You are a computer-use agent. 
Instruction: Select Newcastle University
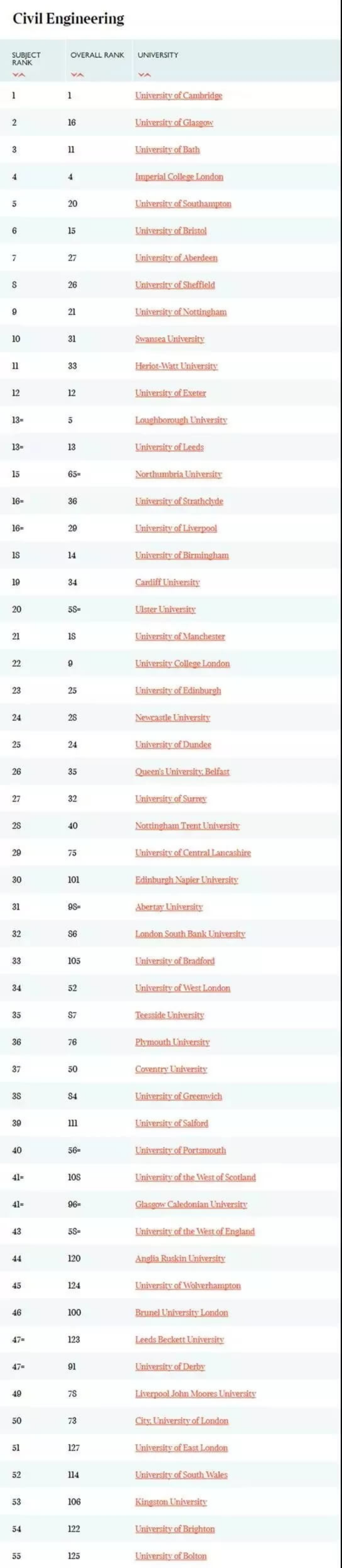[172, 718]
